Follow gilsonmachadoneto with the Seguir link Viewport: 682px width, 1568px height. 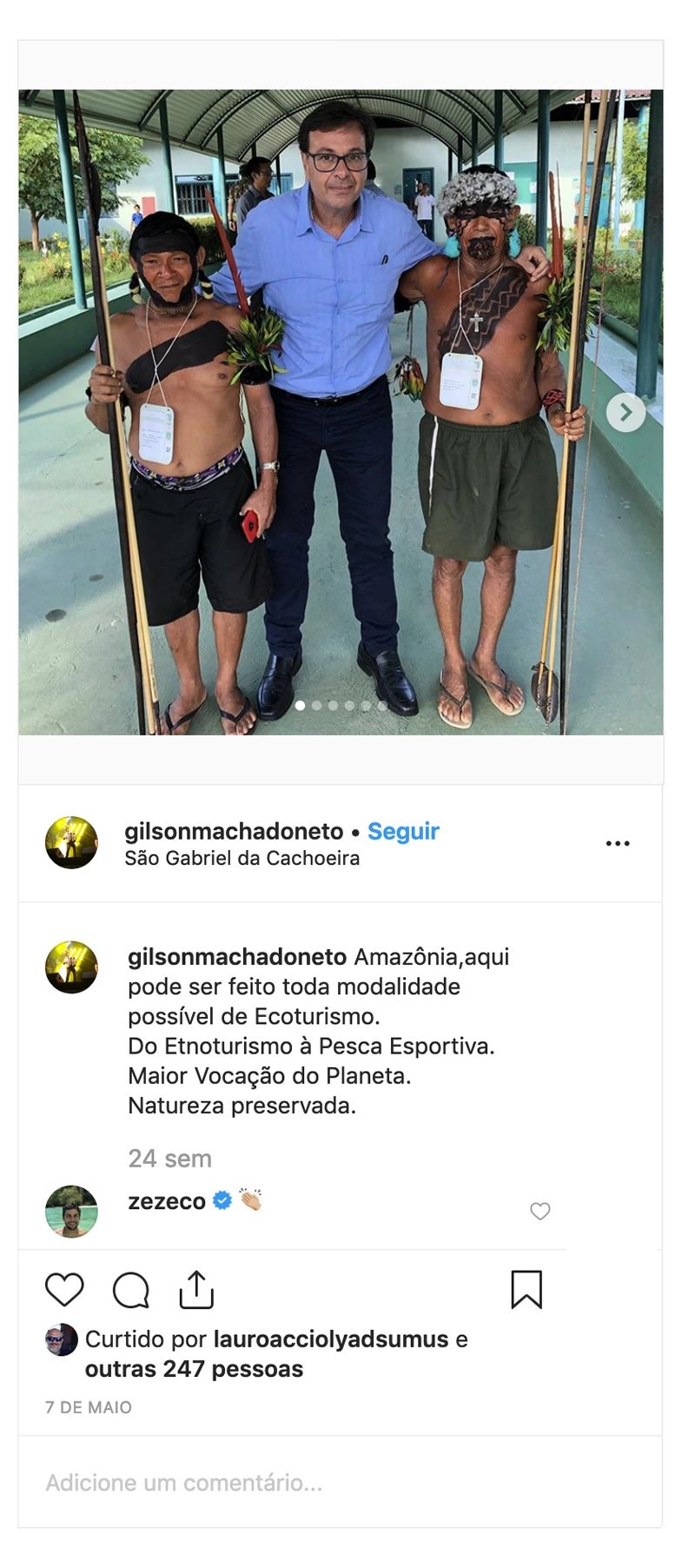(403, 831)
